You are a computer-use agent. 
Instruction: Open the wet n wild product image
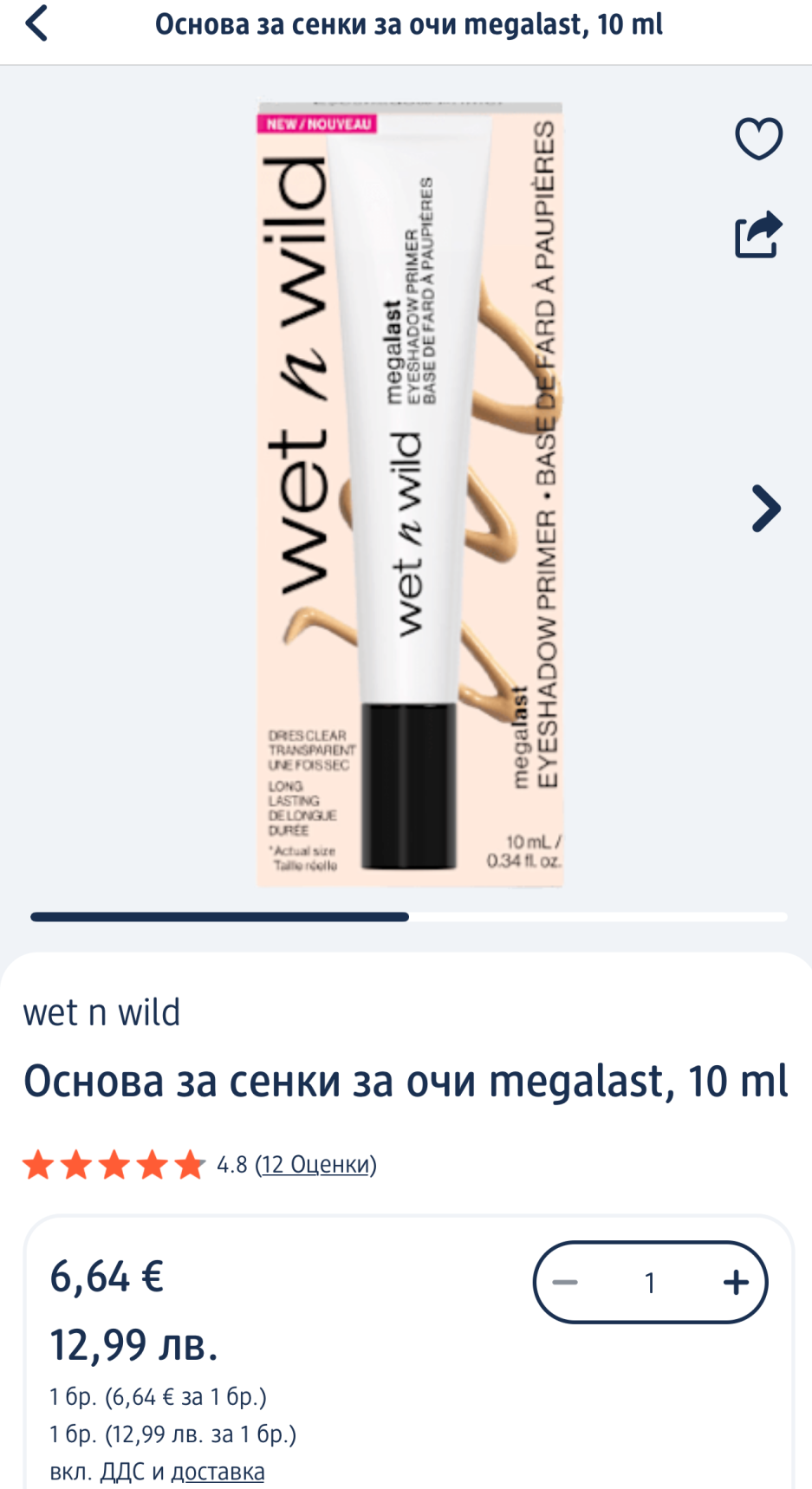410,494
